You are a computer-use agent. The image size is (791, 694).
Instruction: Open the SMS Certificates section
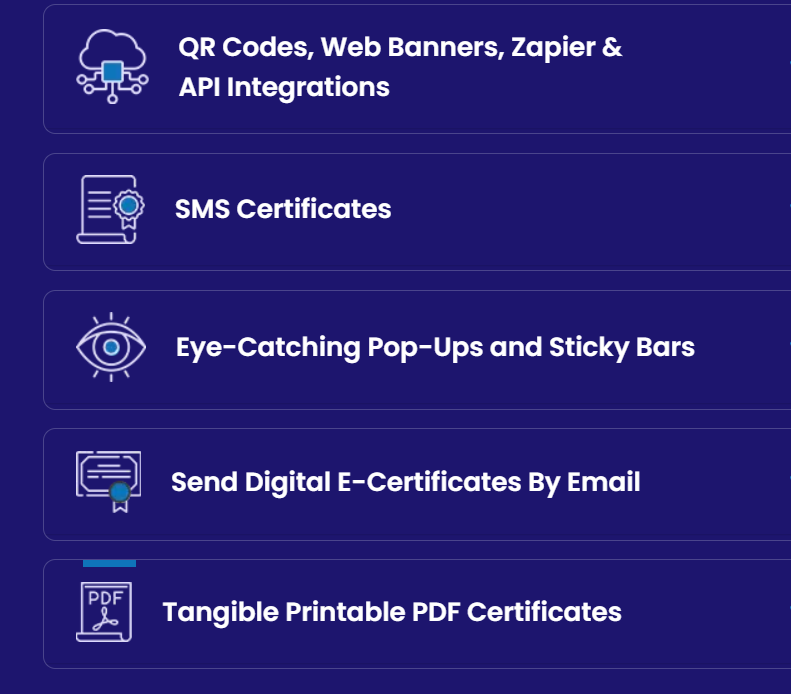pos(283,209)
